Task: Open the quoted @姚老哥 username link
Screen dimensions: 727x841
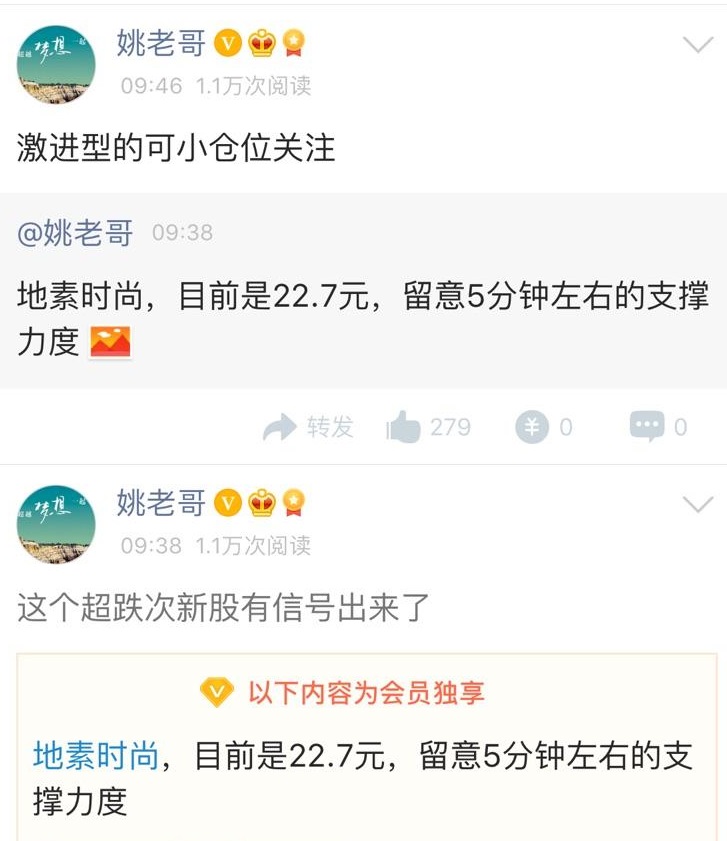Action: 76,233
